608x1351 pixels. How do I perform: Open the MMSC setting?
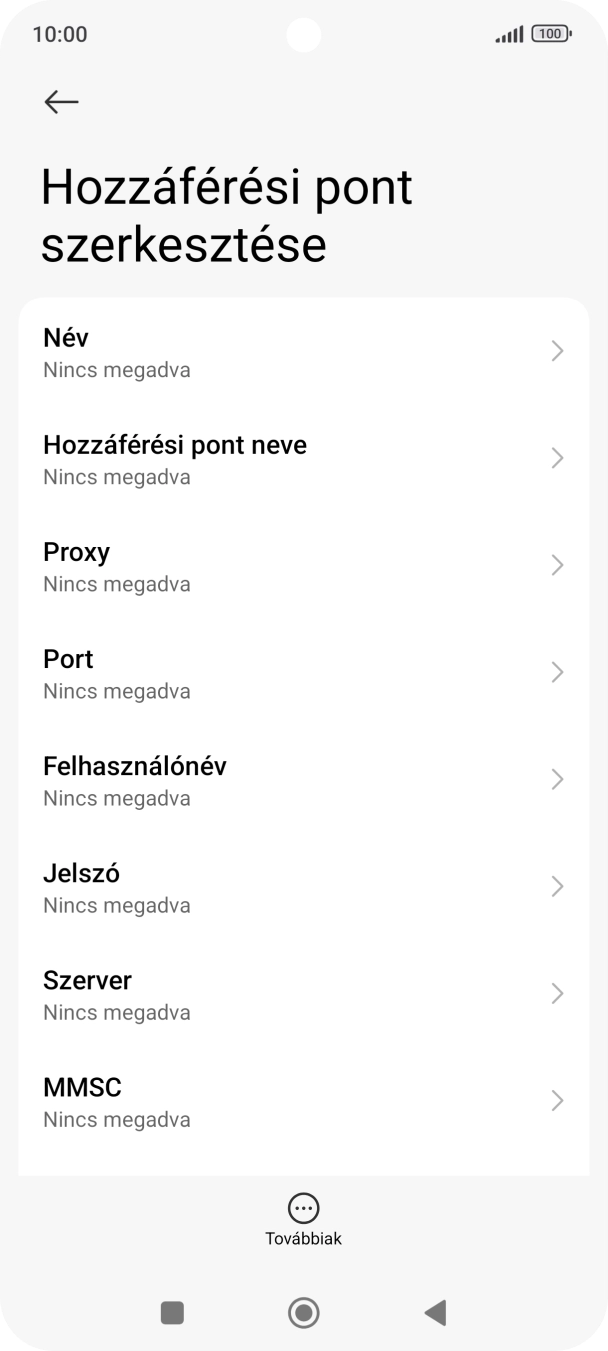(303, 1101)
